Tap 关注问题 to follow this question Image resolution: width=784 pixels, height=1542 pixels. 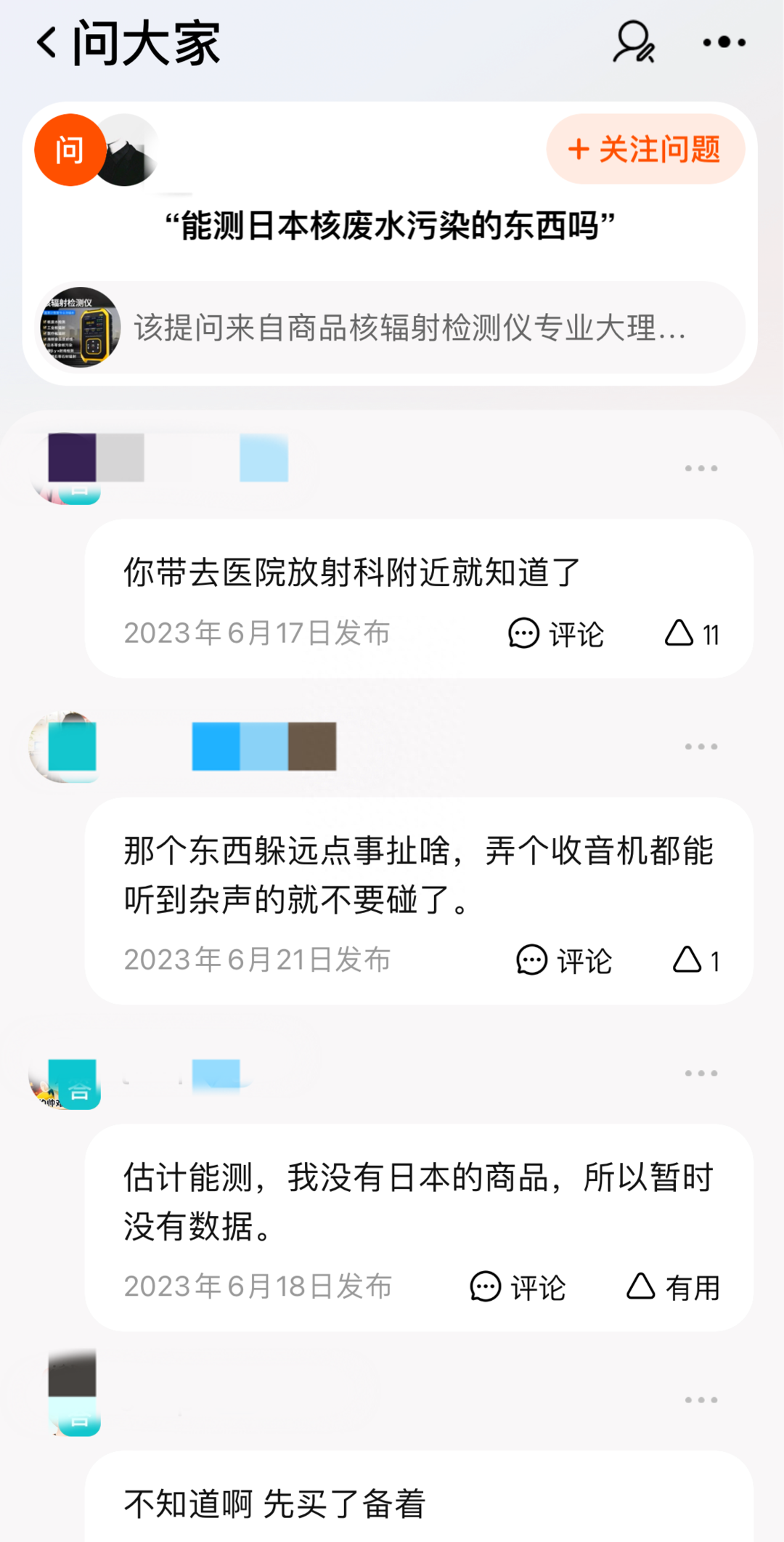(645, 150)
